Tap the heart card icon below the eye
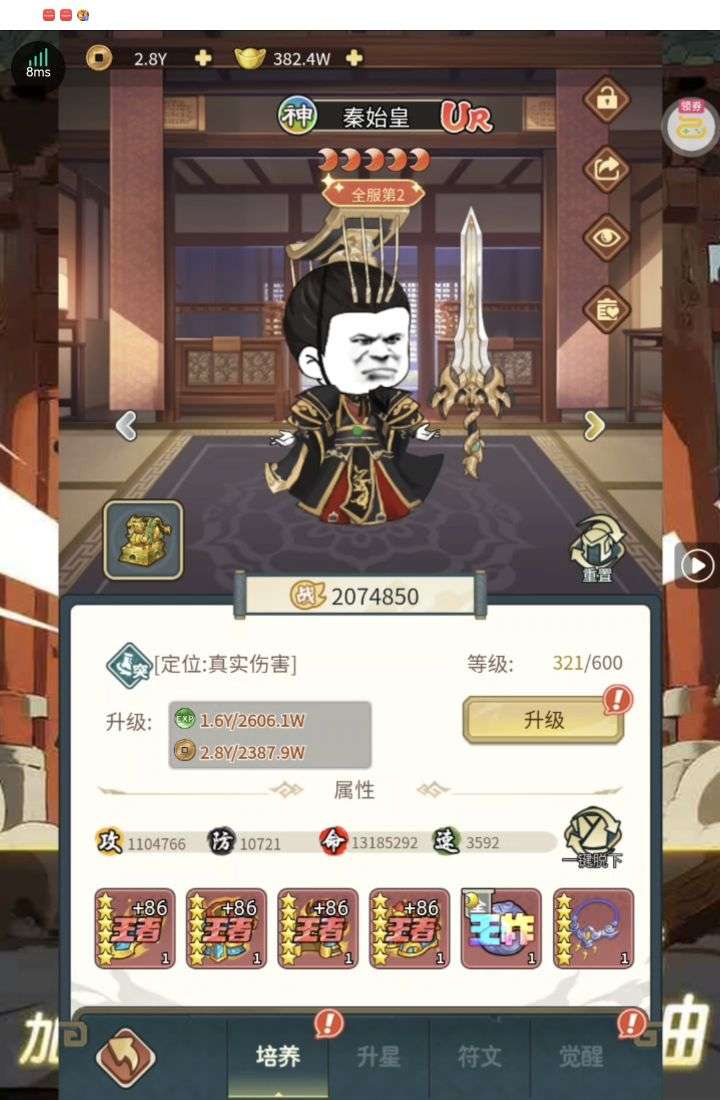 click(606, 310)
